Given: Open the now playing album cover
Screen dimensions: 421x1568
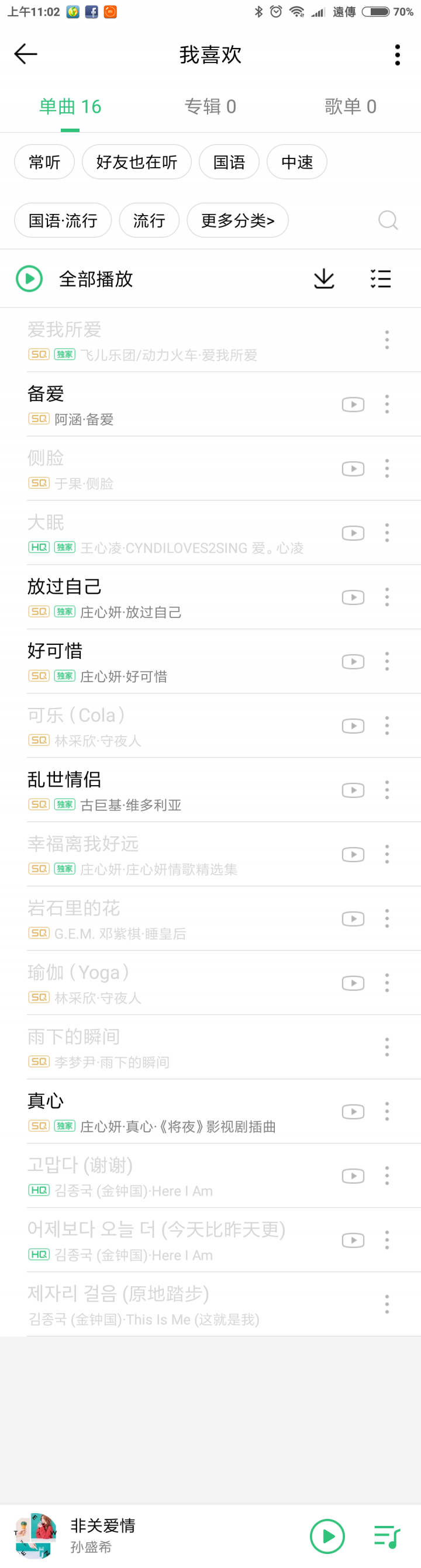Looking at the screenshot, I should (x=36, y=1535).
